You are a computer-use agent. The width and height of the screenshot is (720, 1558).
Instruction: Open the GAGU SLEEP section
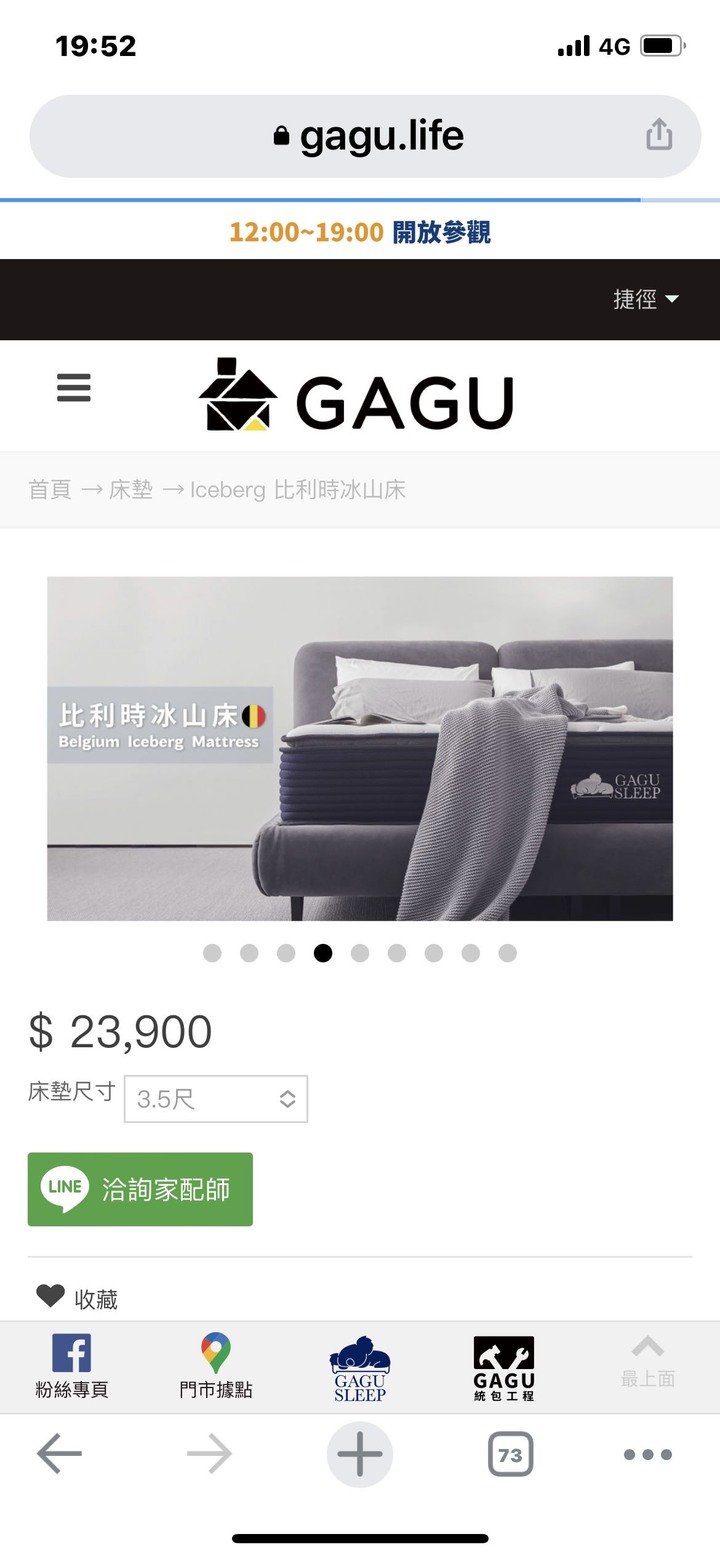click(360, 1367)
